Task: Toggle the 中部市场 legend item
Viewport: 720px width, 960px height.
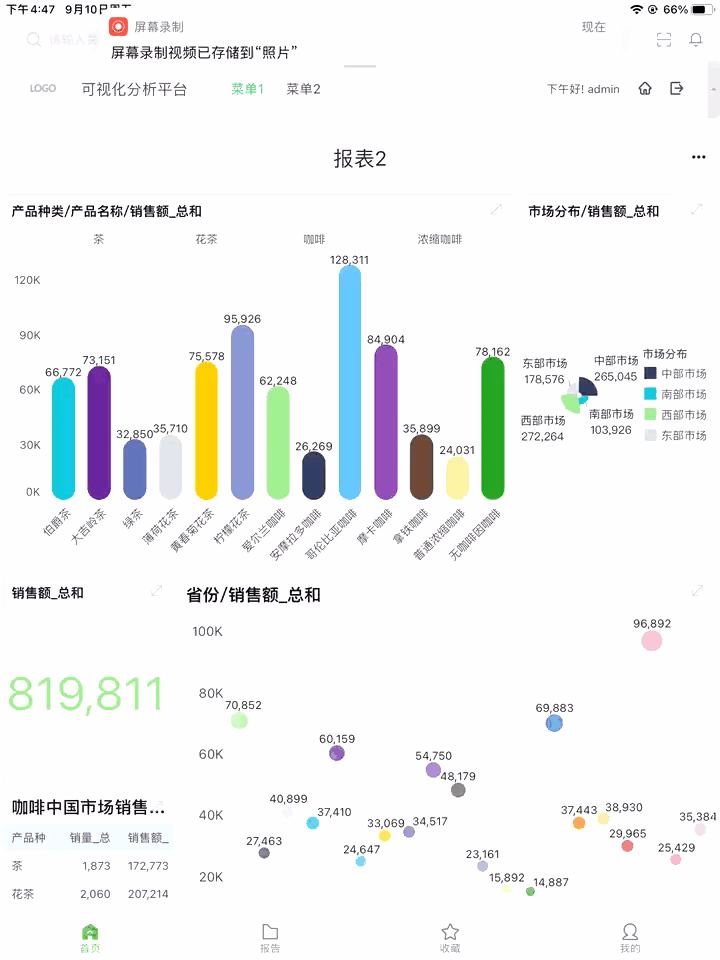Action: pyautogui.click(x=675, y=374)
